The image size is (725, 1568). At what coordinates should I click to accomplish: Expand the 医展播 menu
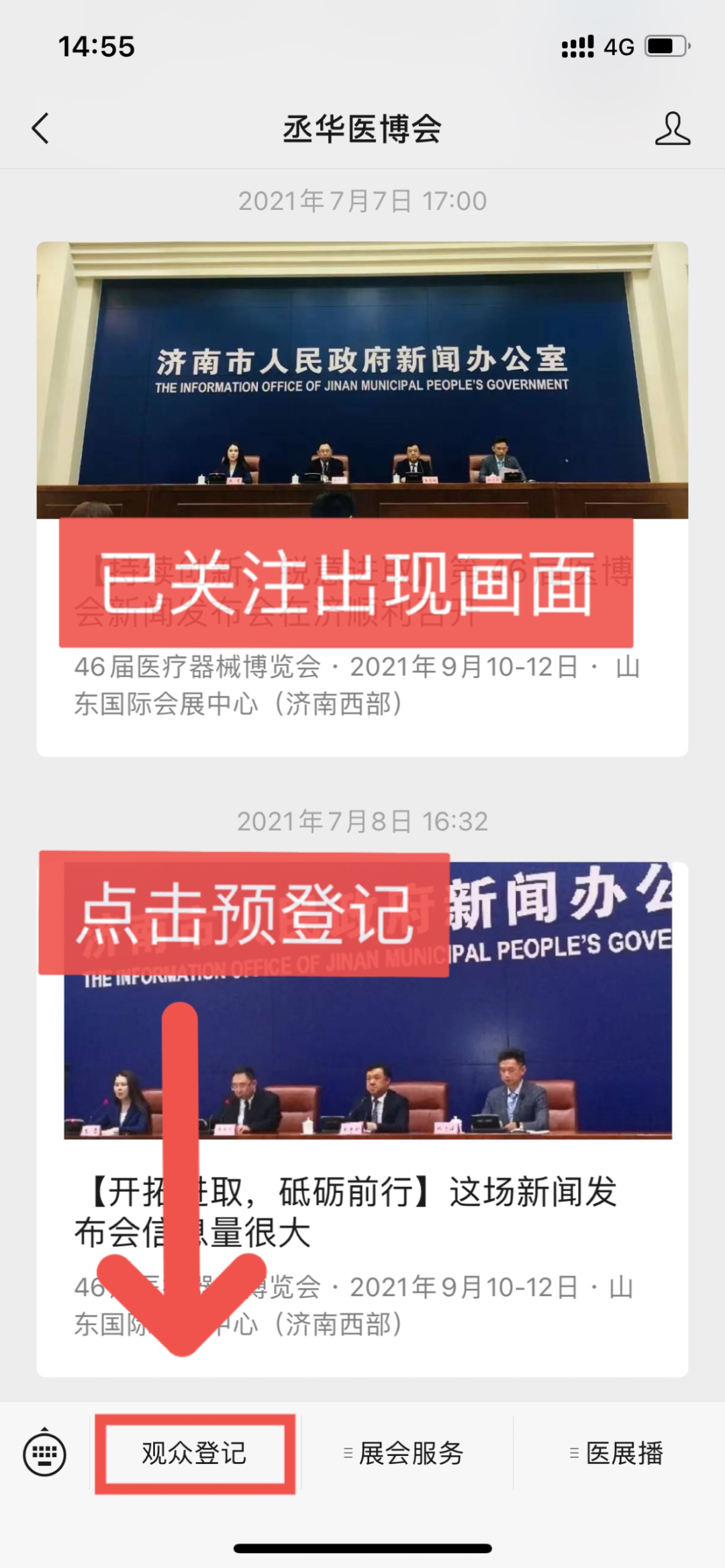pos(618,1454)
